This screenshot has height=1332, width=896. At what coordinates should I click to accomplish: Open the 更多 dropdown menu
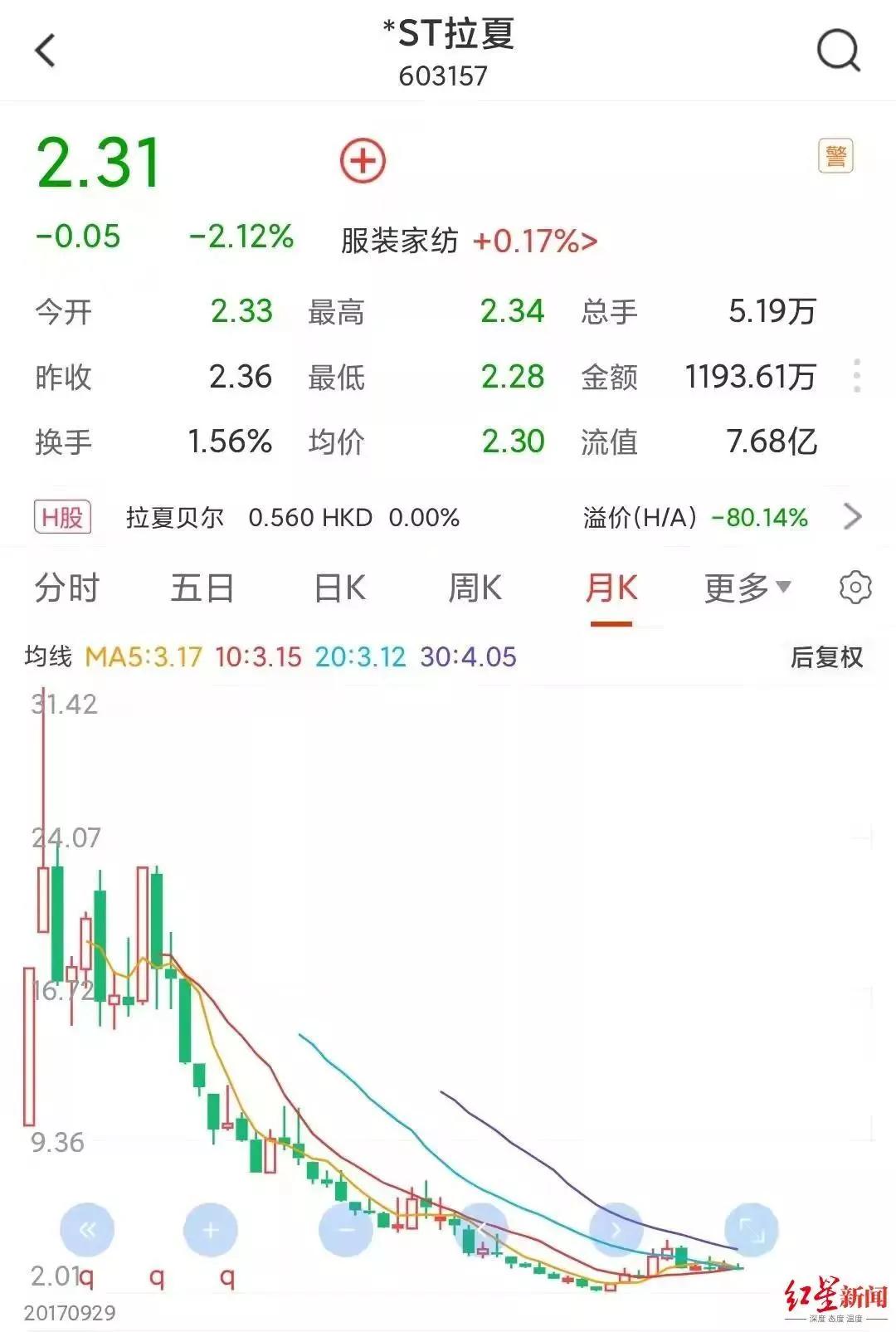click(x=745, y=588)
